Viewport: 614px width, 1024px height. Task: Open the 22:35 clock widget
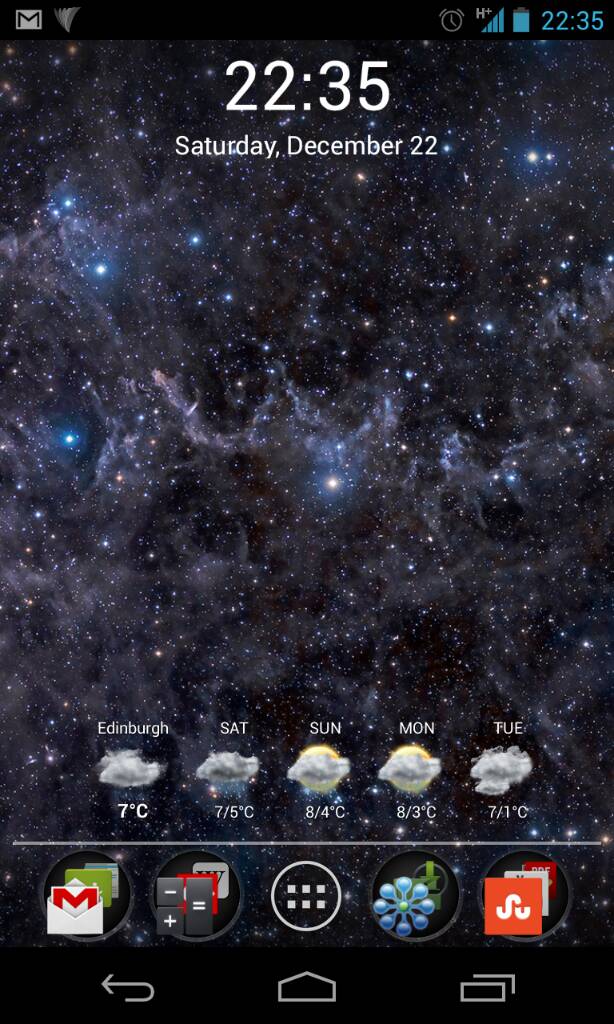click(307, 88)
